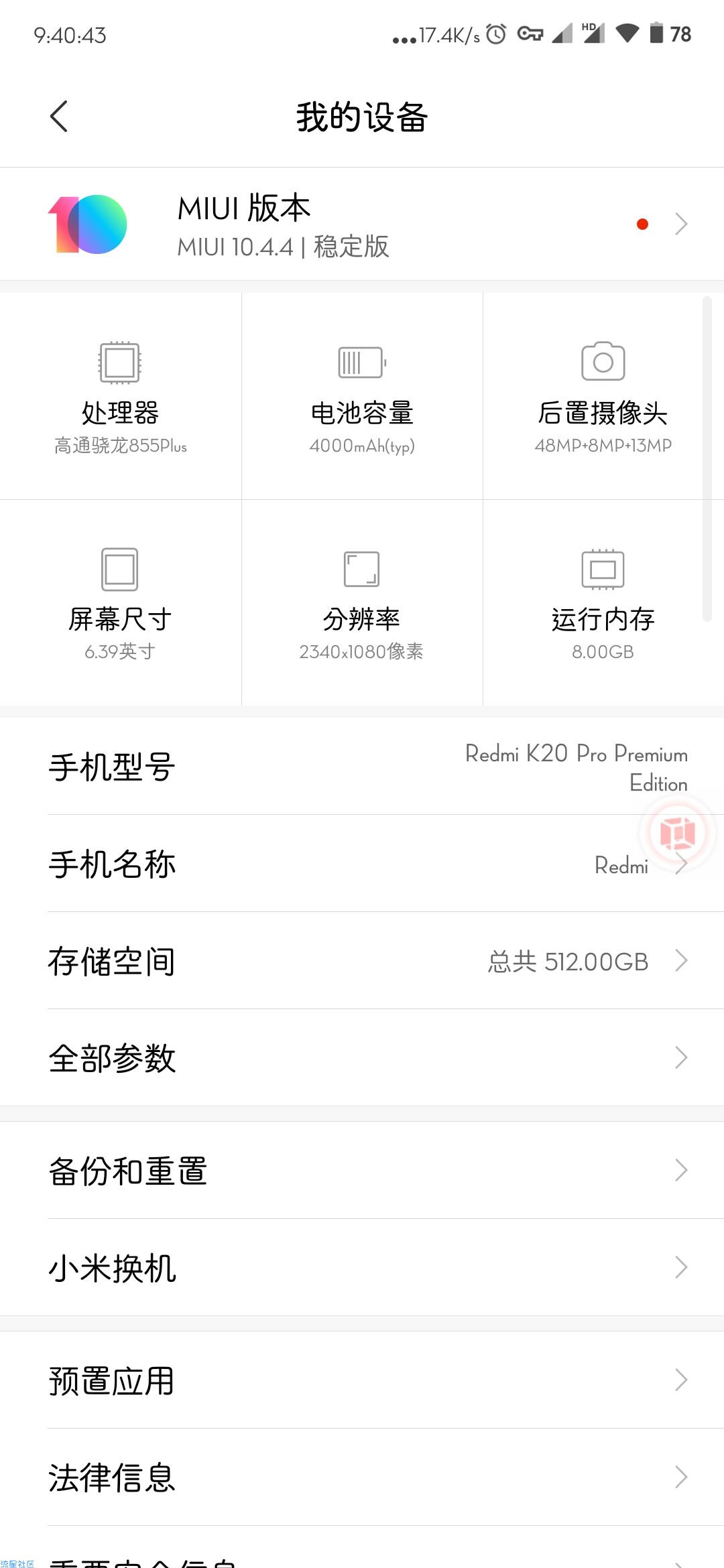Image resolution: width=724 pixels, height=1568 pixels.
Task: Open 全部参数 specifications
Action: click(362, 1058)
